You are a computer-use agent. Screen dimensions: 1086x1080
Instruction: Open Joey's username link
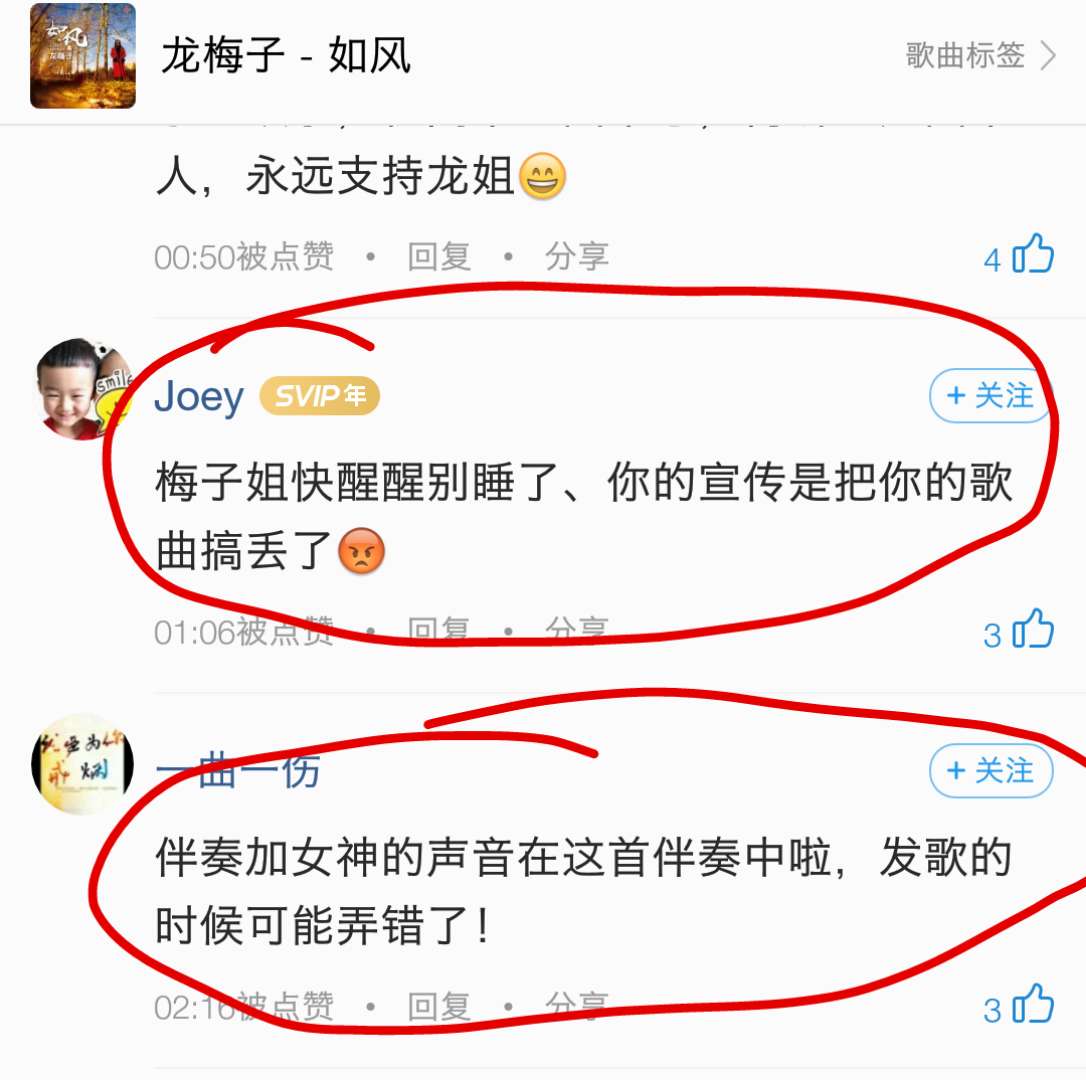click(x=199, y=397)
